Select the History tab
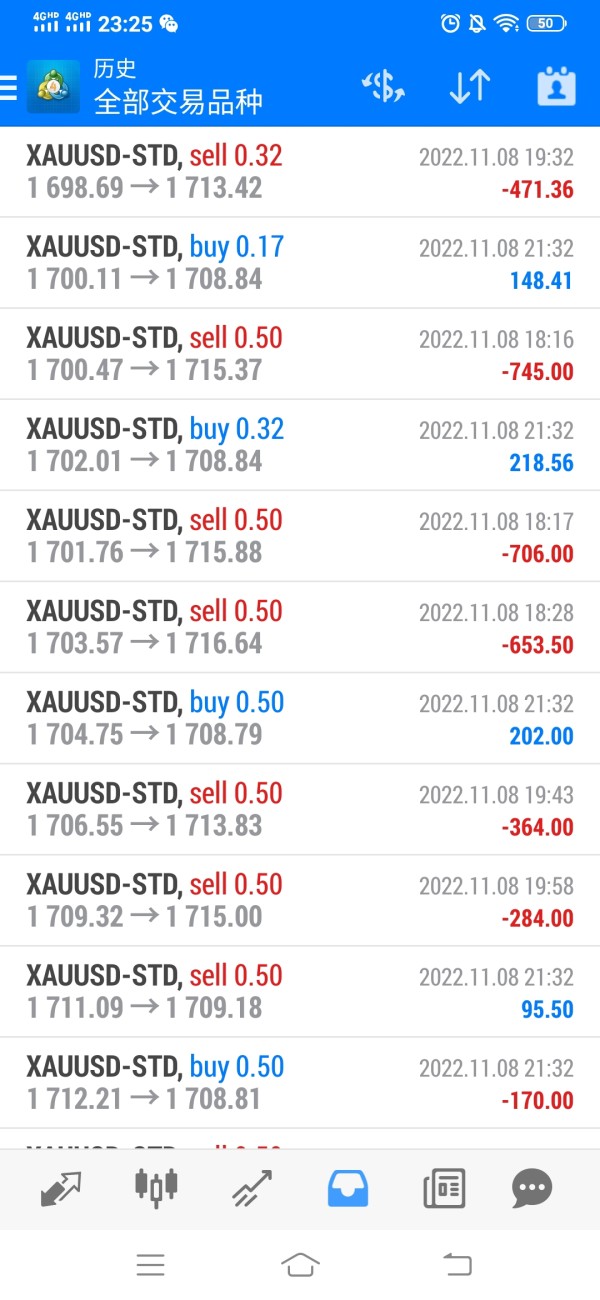The width and height of the screenshot is (600, 1300). pyautogui.click(x=348, y=1189)
